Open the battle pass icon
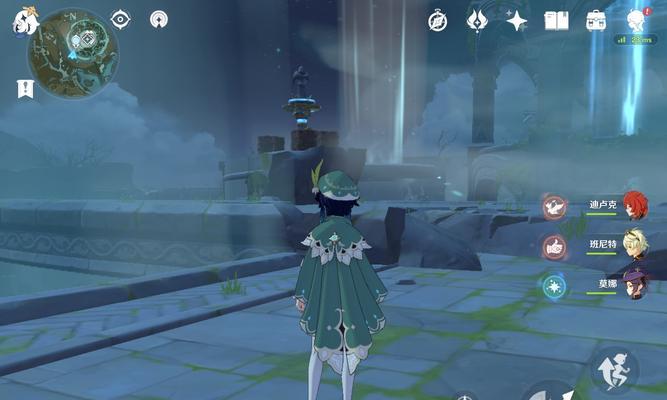 tap(477, 20)
